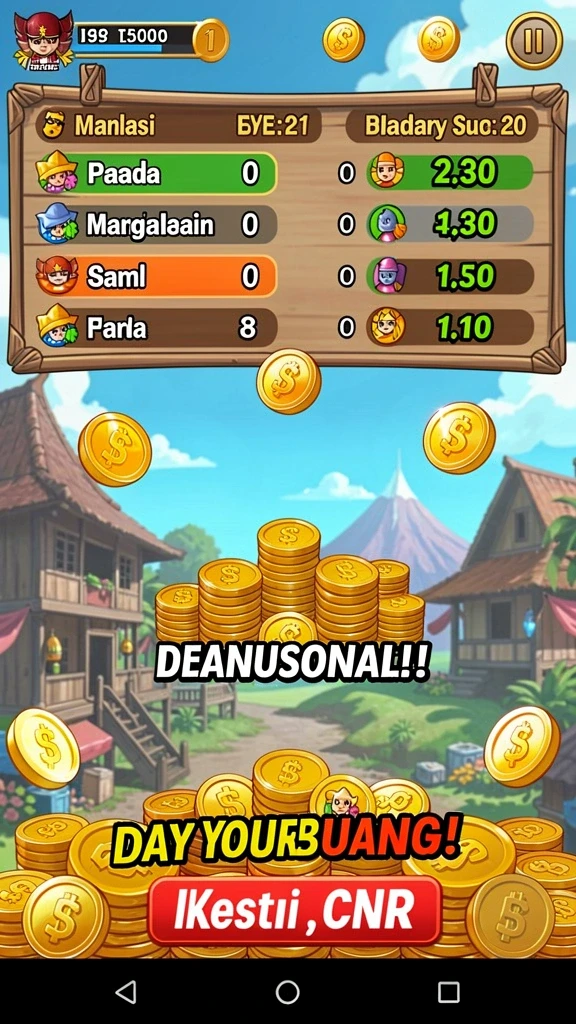Go to the home screen
The width and height of the screenshot is (576, 1024).
click(x=287, y=992)
